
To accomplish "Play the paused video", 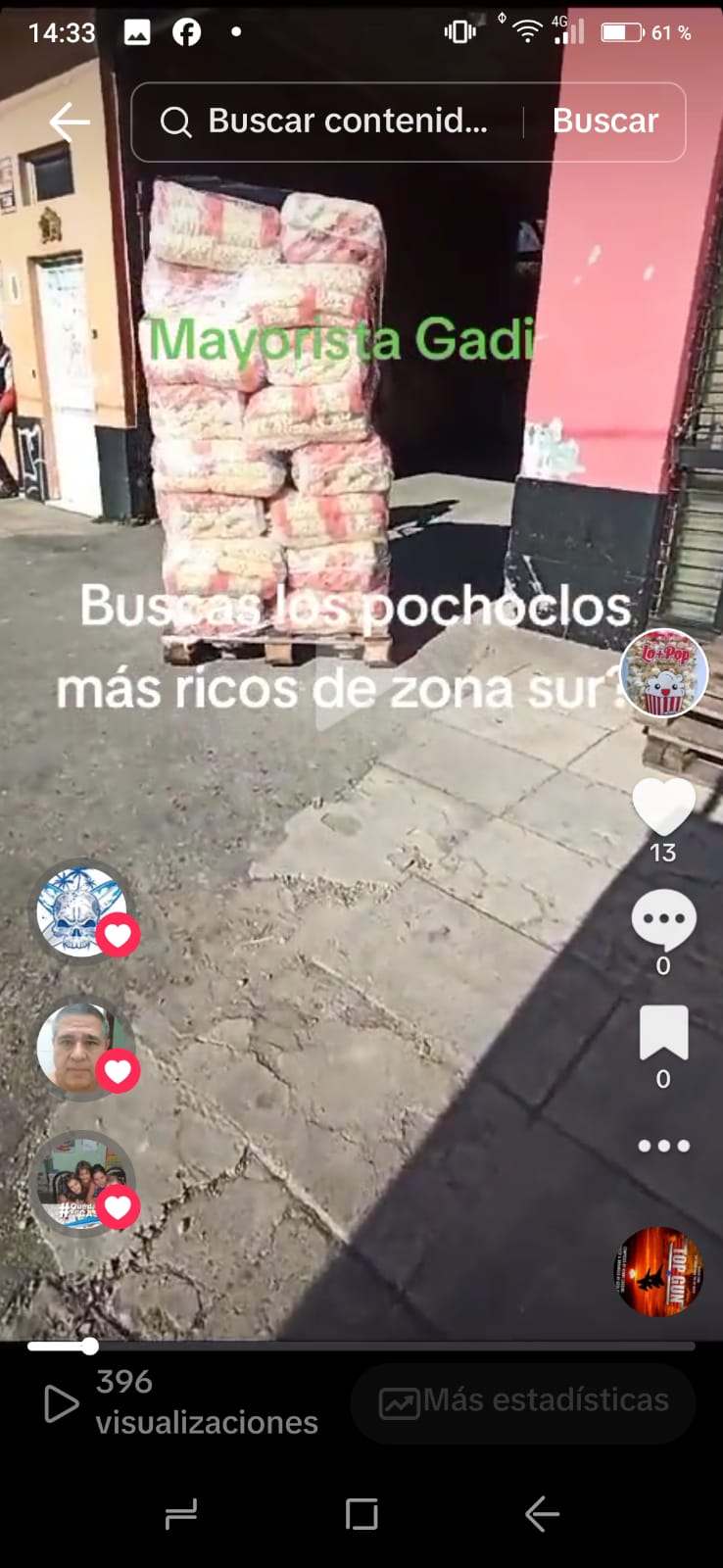I will coord(338,698).
